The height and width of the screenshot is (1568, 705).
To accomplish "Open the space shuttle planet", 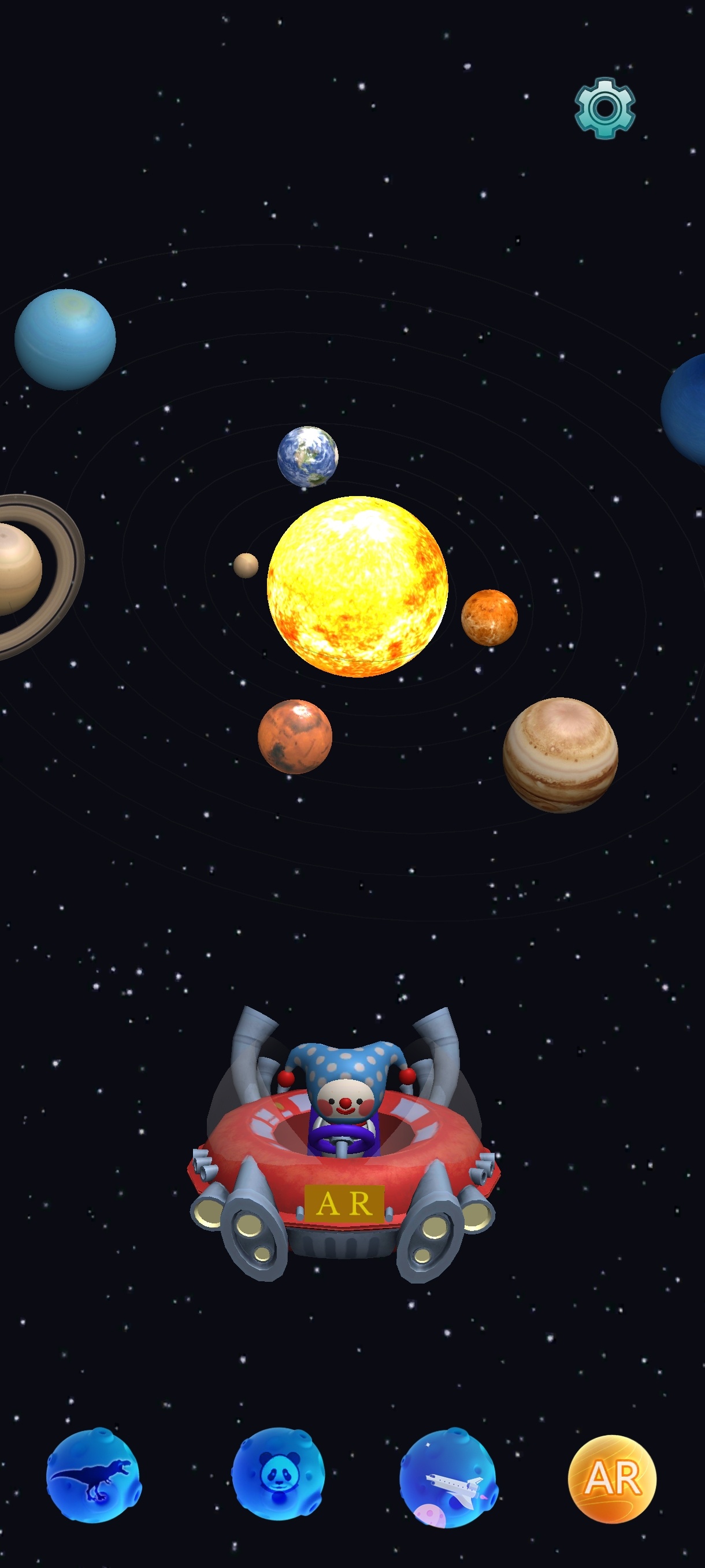I will point(448,1478).
